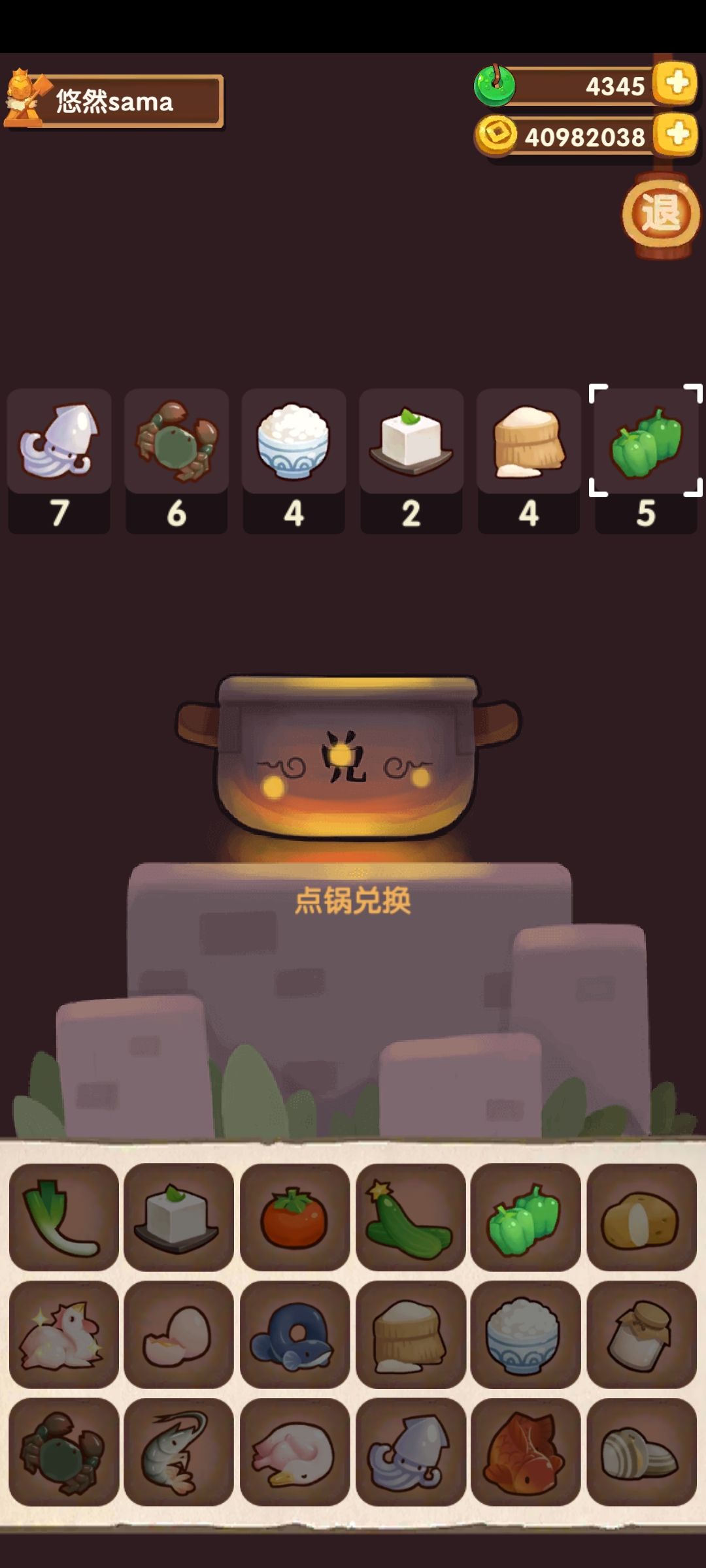Tap the plus beside the 40982038 coin balance
The height and width of the screenshot is (1568, 706).
[x=675, y=137]
